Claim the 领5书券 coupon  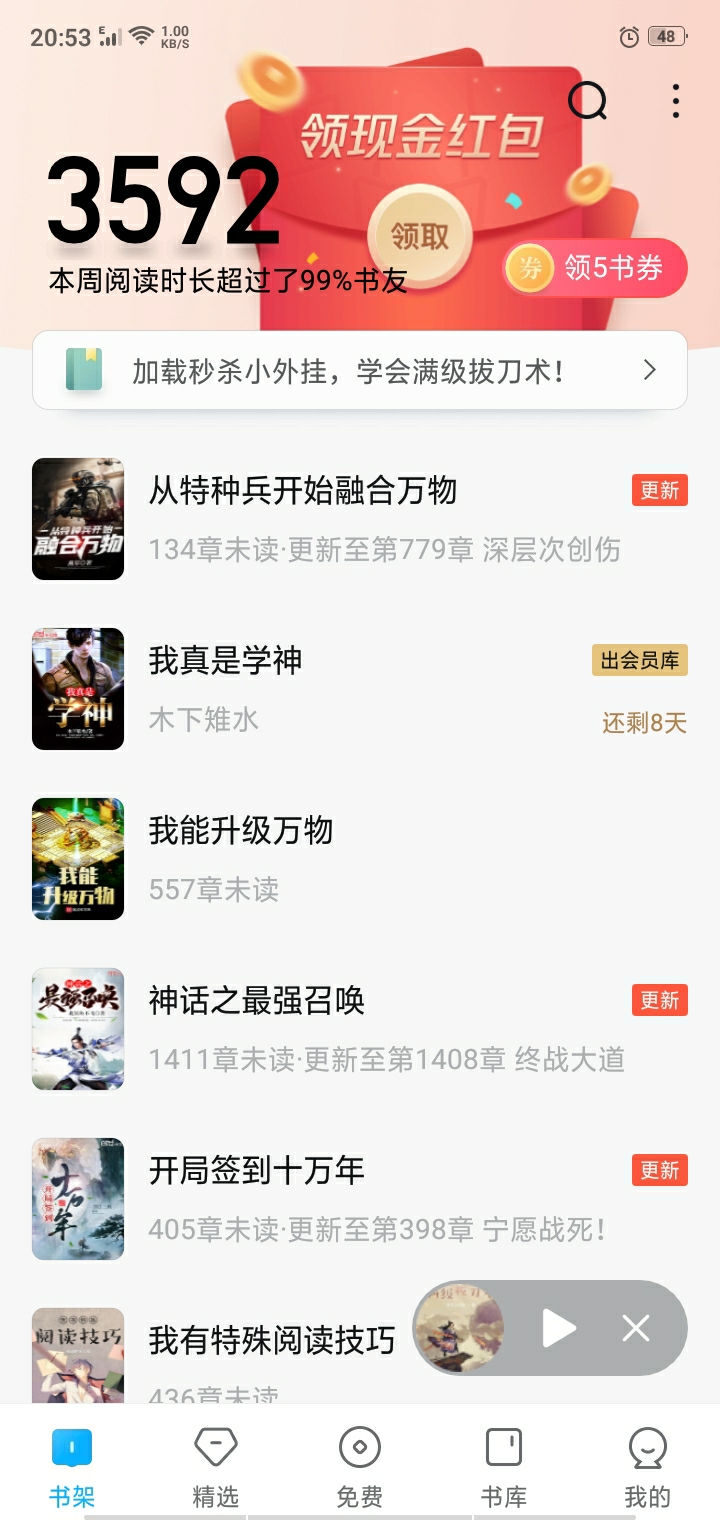[596, 268]
